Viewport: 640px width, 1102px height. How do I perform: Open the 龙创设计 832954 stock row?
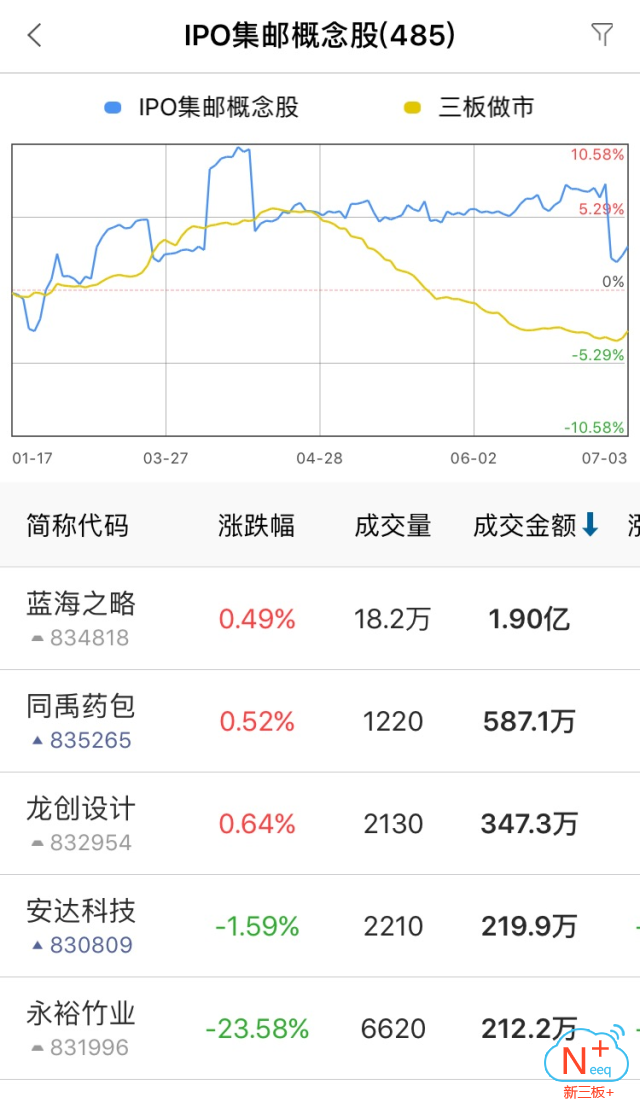click(320, 824)
